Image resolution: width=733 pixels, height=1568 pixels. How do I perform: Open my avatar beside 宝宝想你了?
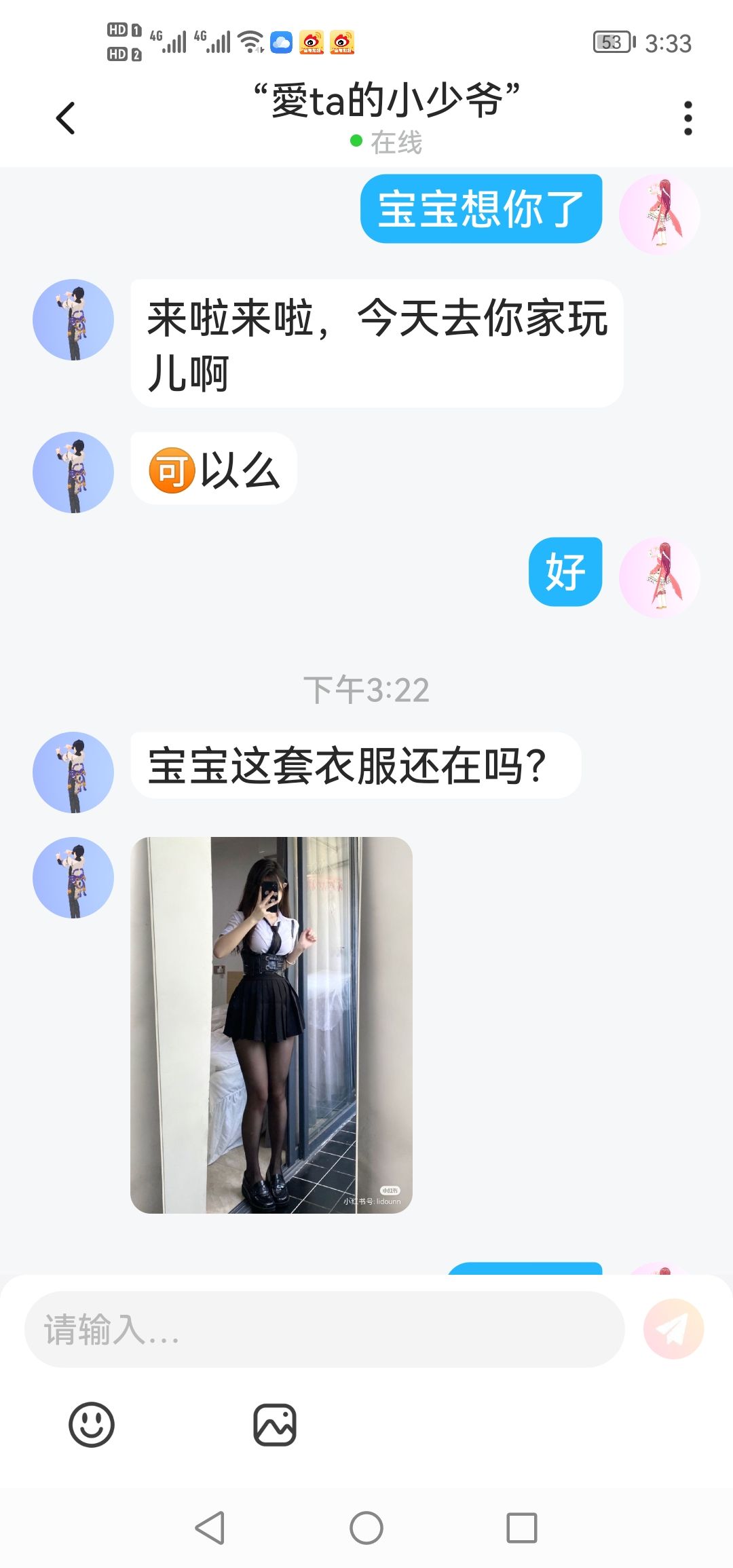[x=660, y=214]
